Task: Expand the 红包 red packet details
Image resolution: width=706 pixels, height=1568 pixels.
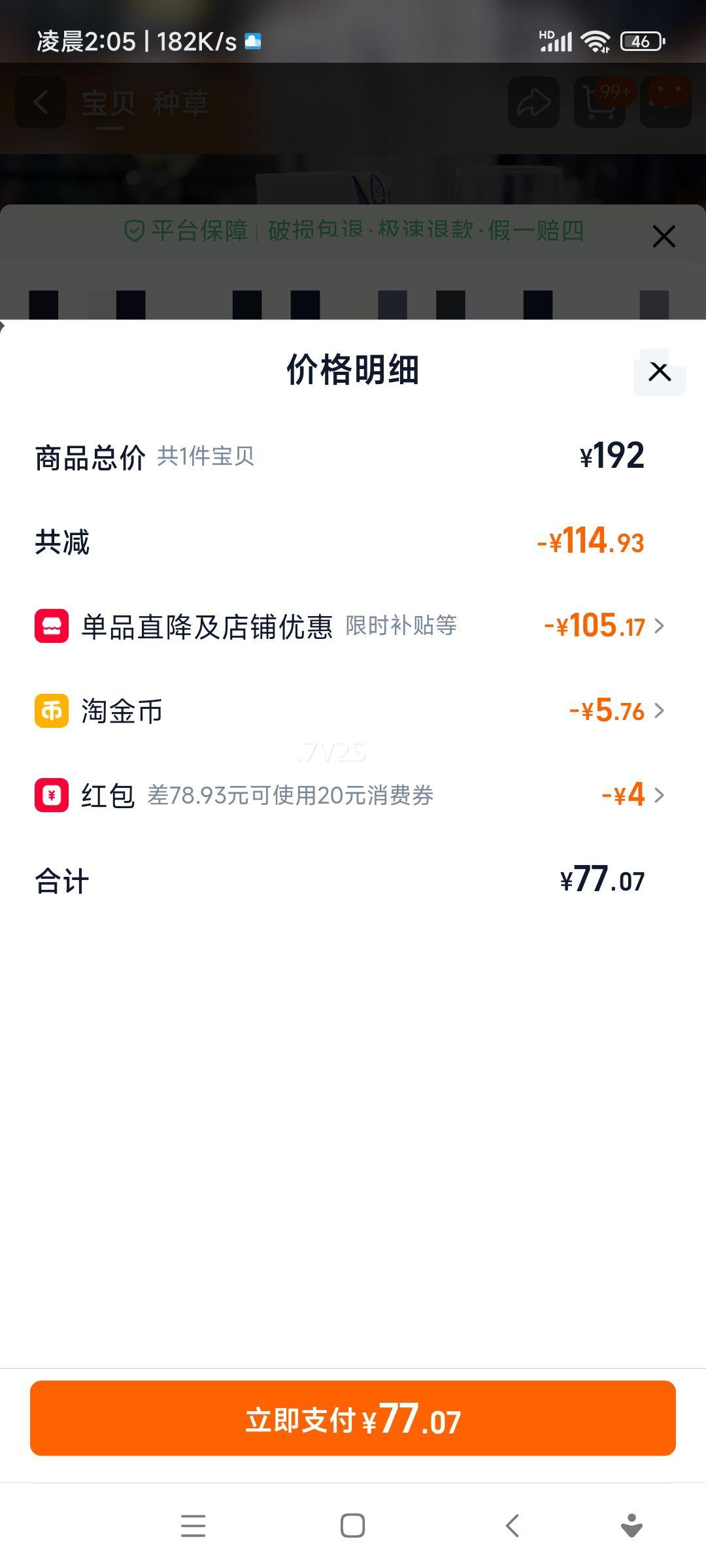Action: (x=660, y=795)
